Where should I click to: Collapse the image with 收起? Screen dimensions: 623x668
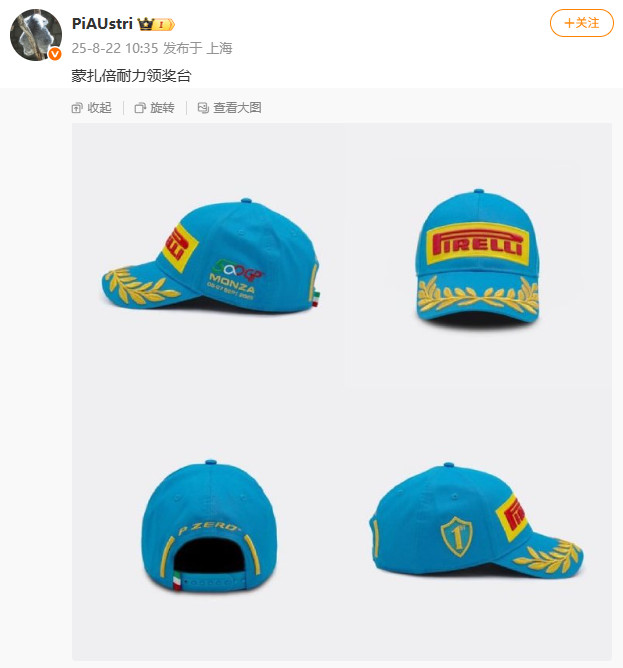click(92, 108)
